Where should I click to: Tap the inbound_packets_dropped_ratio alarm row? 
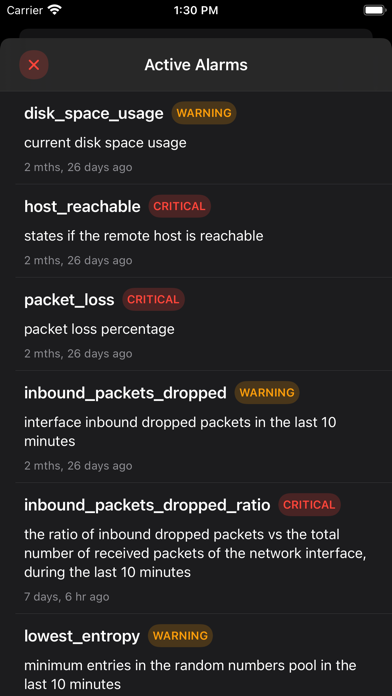196,548
